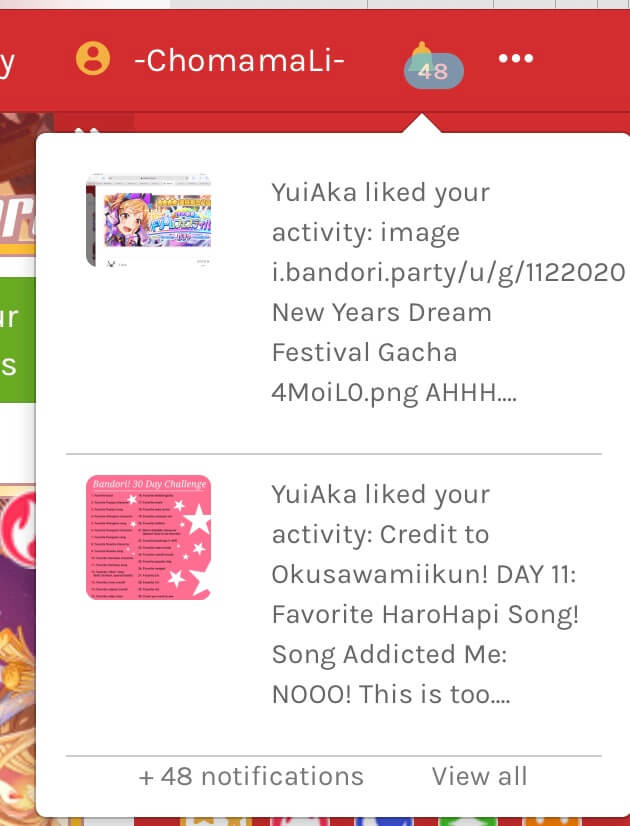The width and height of the screenshot is (630, 826).
Task: Tap the Bandori 30 Day Challenge thumbnail
Action: coord(148,537)
